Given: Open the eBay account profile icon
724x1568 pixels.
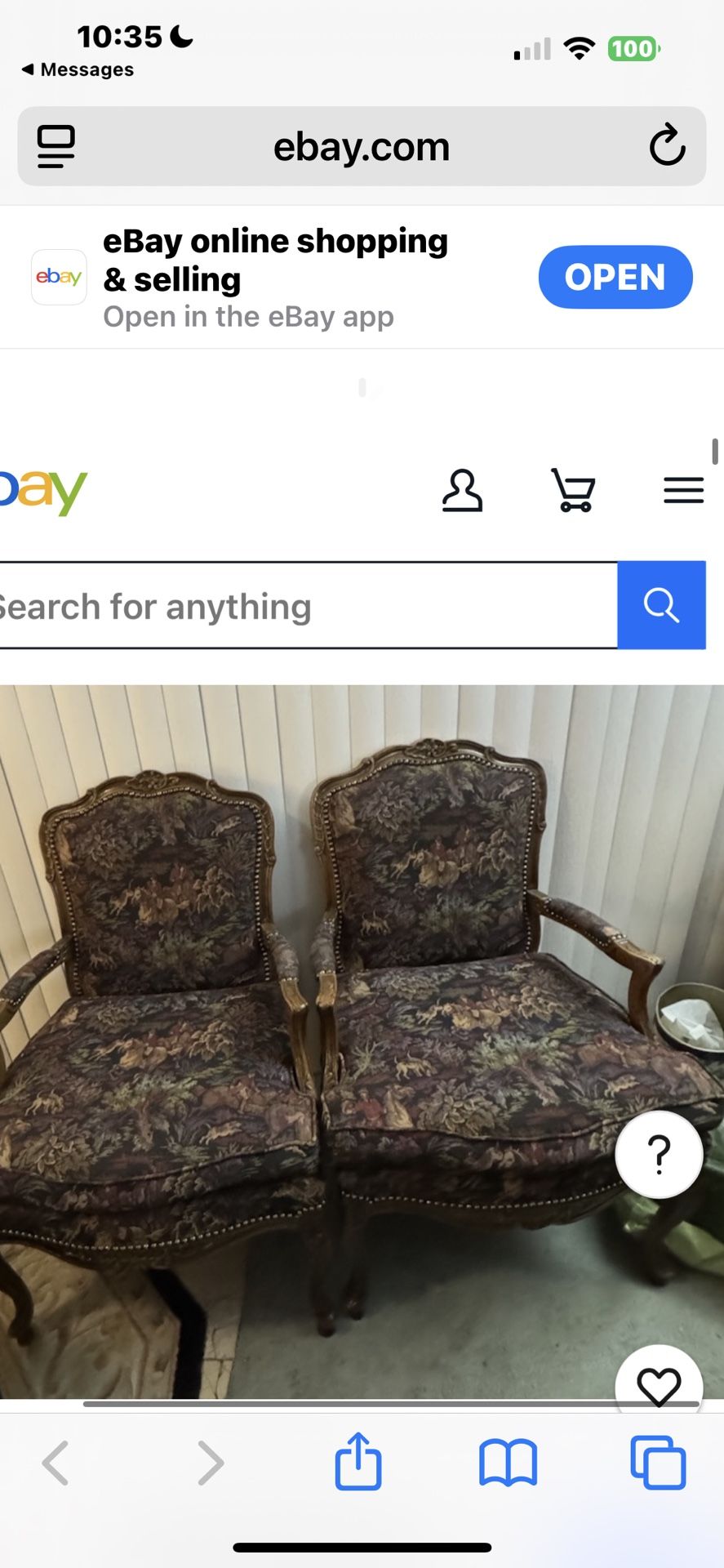Looking at the screenshot, I should (462, 491).
